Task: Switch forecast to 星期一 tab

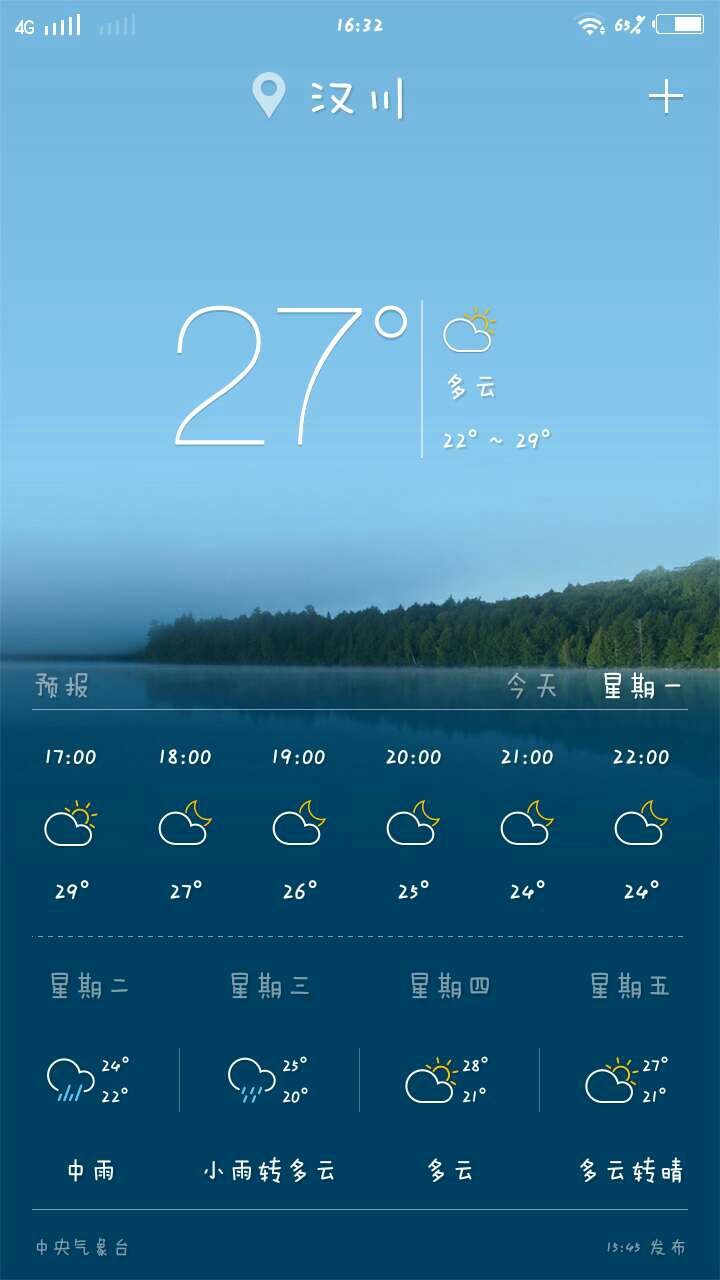Action: point(642,686)
